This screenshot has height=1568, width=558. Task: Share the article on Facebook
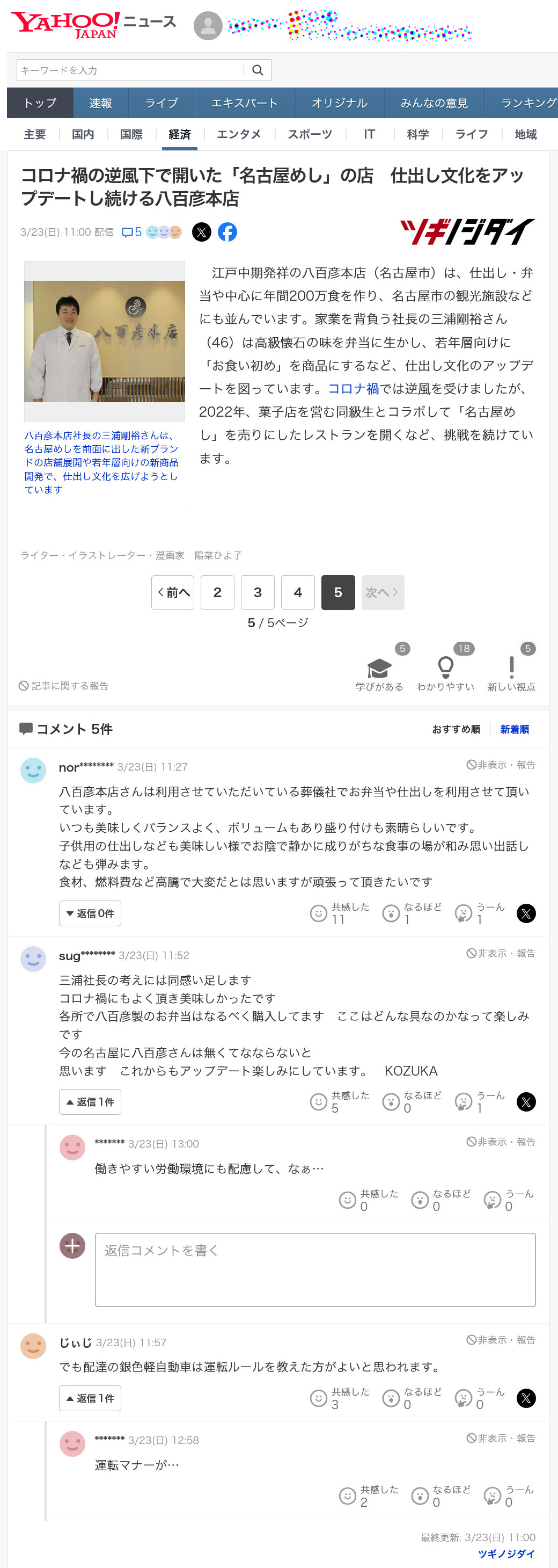(227, 232)
